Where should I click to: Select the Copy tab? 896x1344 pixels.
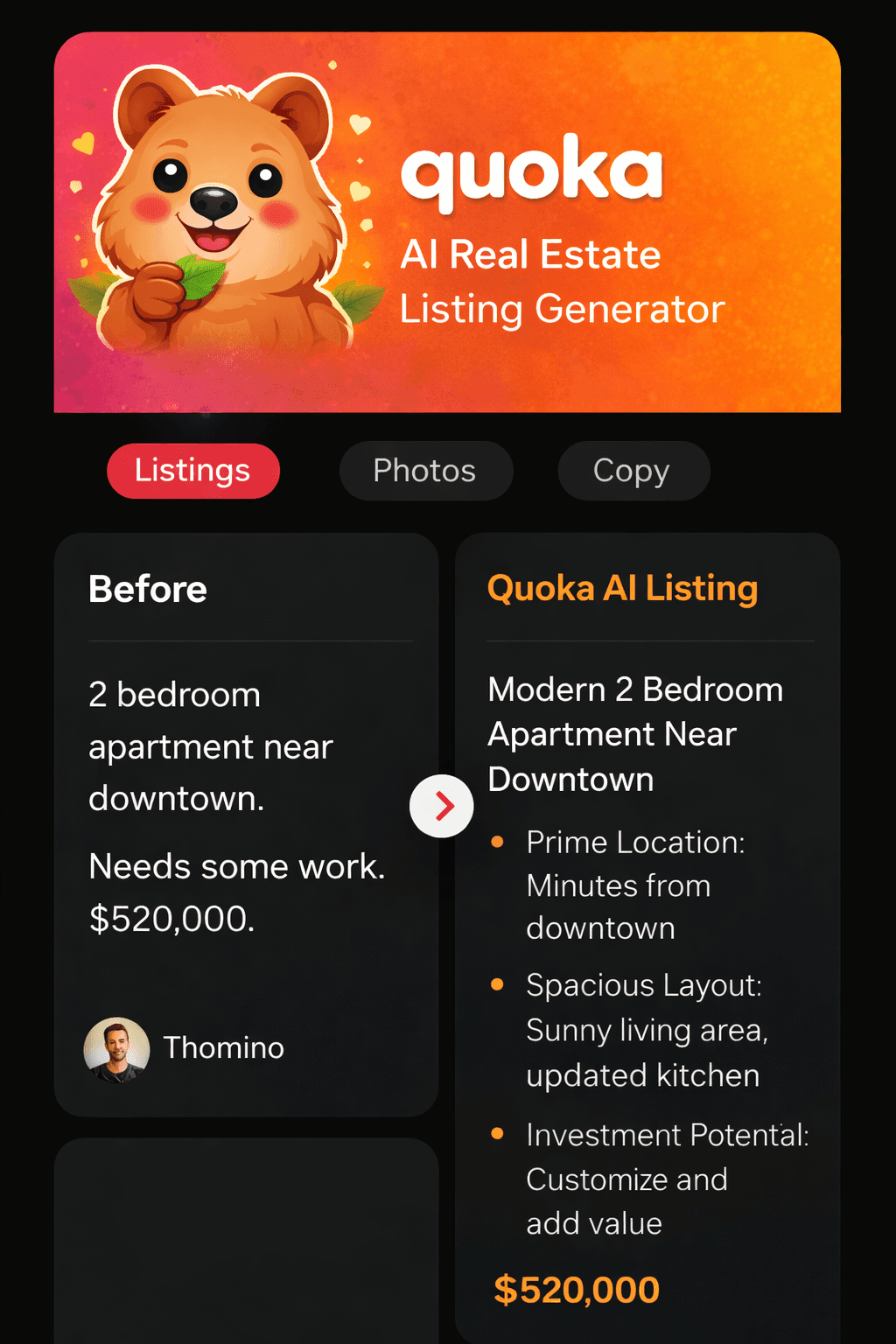[x=633, y=471]
